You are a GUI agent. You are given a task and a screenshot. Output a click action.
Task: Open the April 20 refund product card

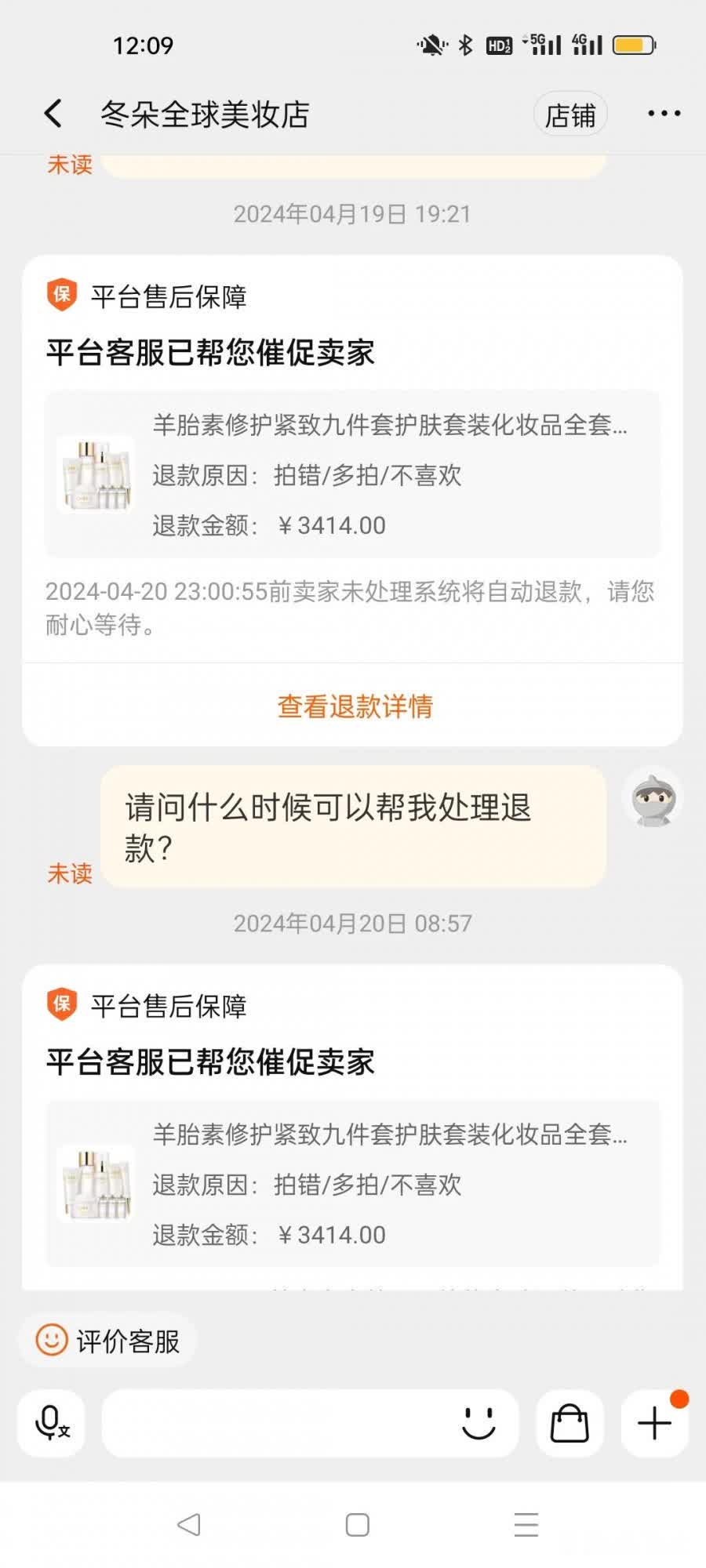tap(352, 1184)
